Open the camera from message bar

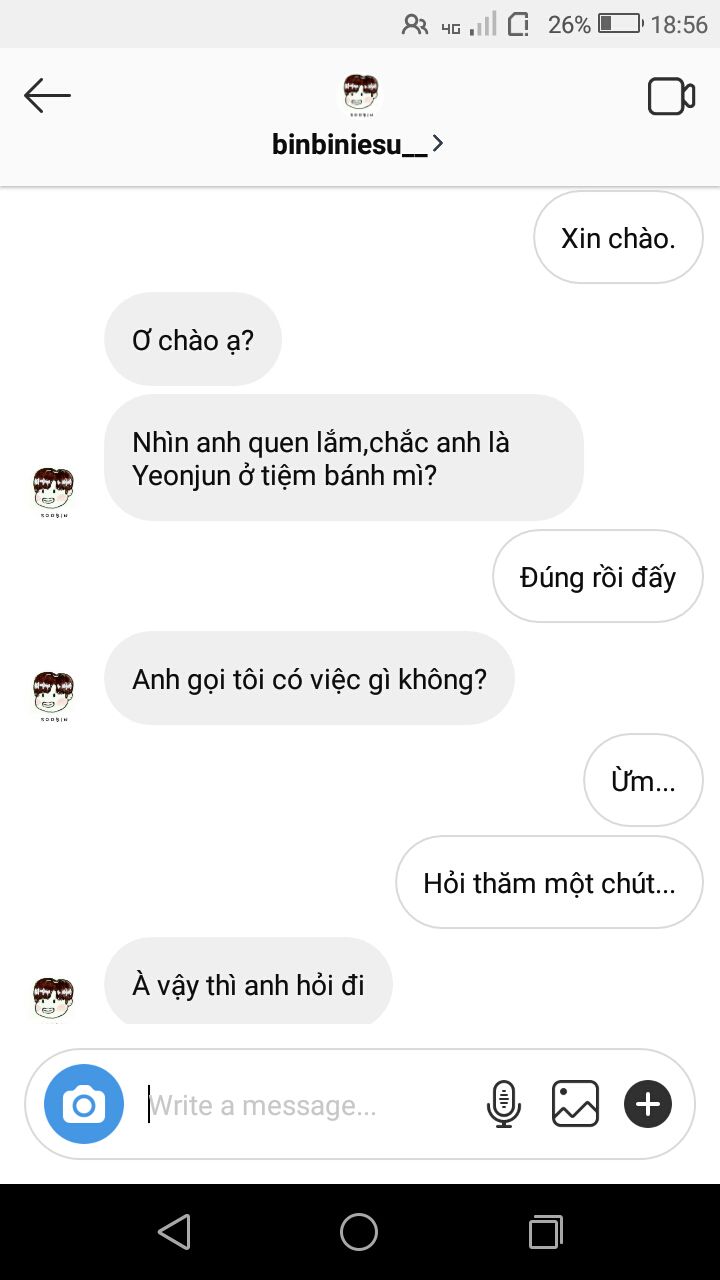(84, 1104)
